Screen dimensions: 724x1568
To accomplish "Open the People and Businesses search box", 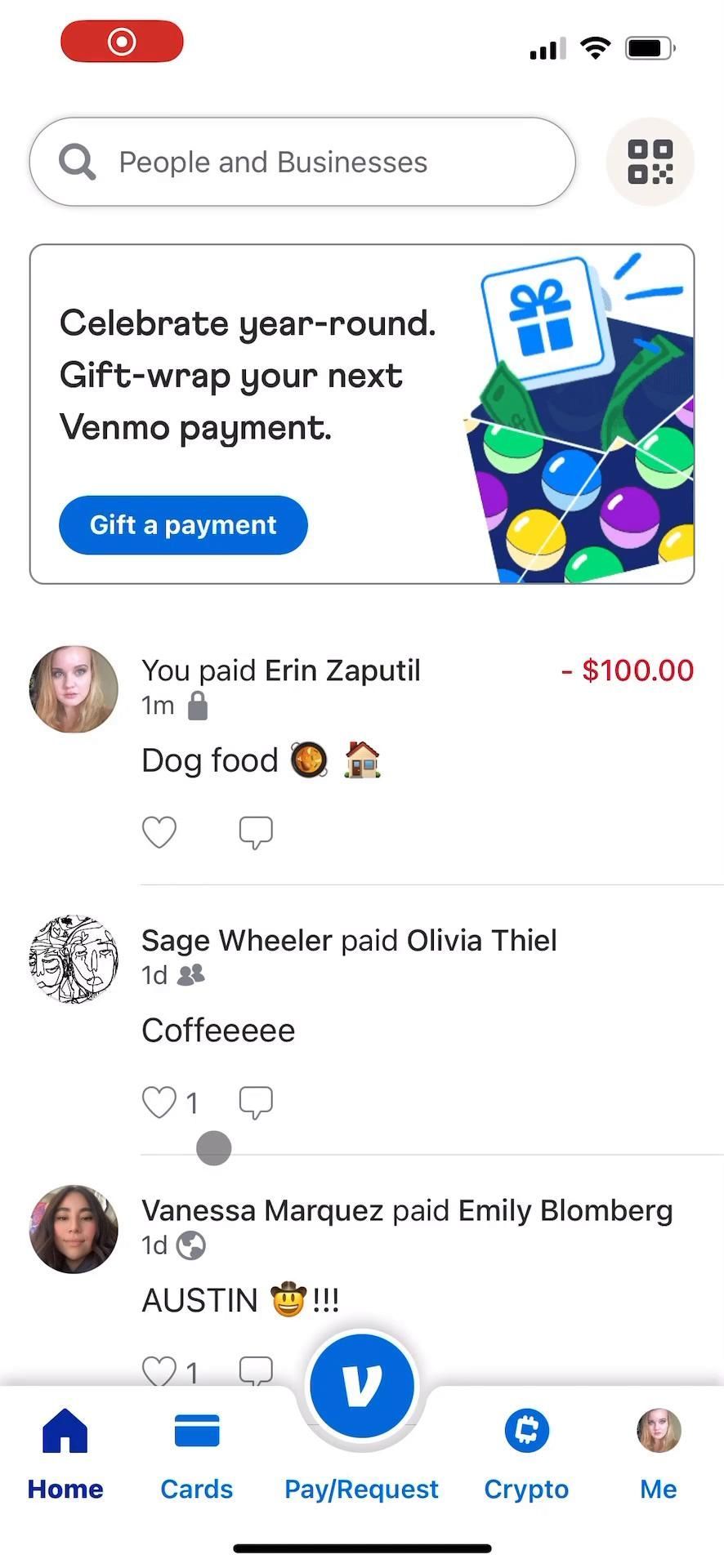I will coord(302,162).
